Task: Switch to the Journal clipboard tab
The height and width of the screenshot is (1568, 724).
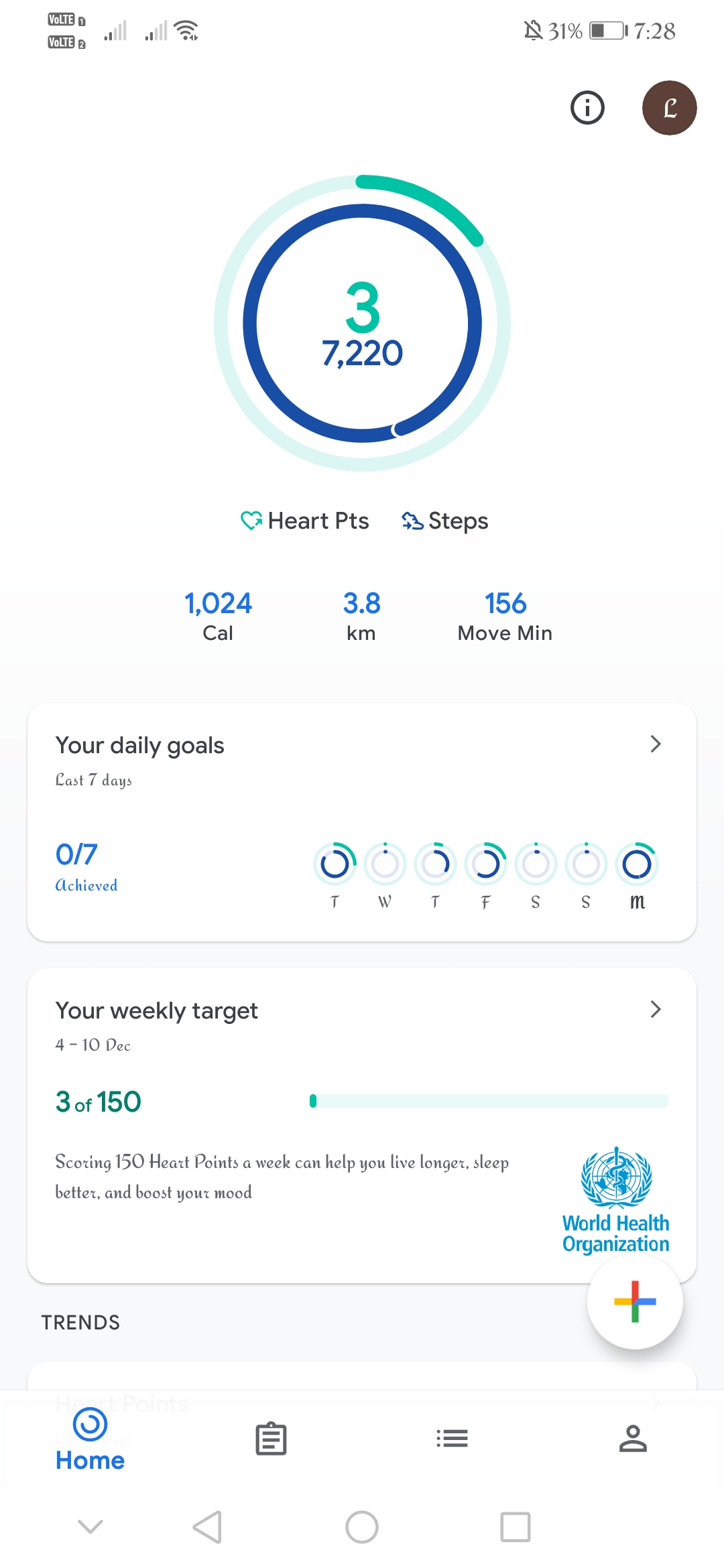Action: click(271, 1439)
